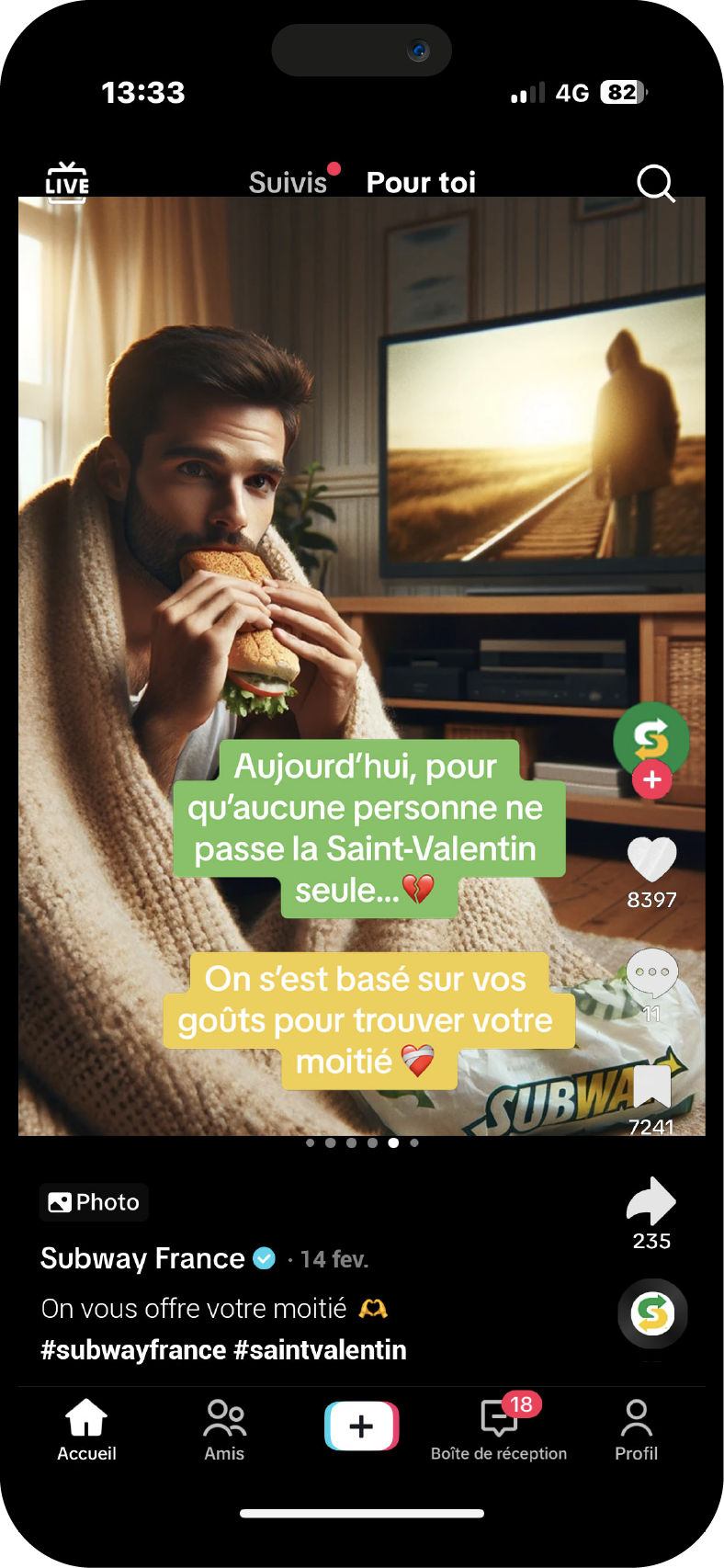
Task: Open the comments on this post
Action: [x=651, y=973]
